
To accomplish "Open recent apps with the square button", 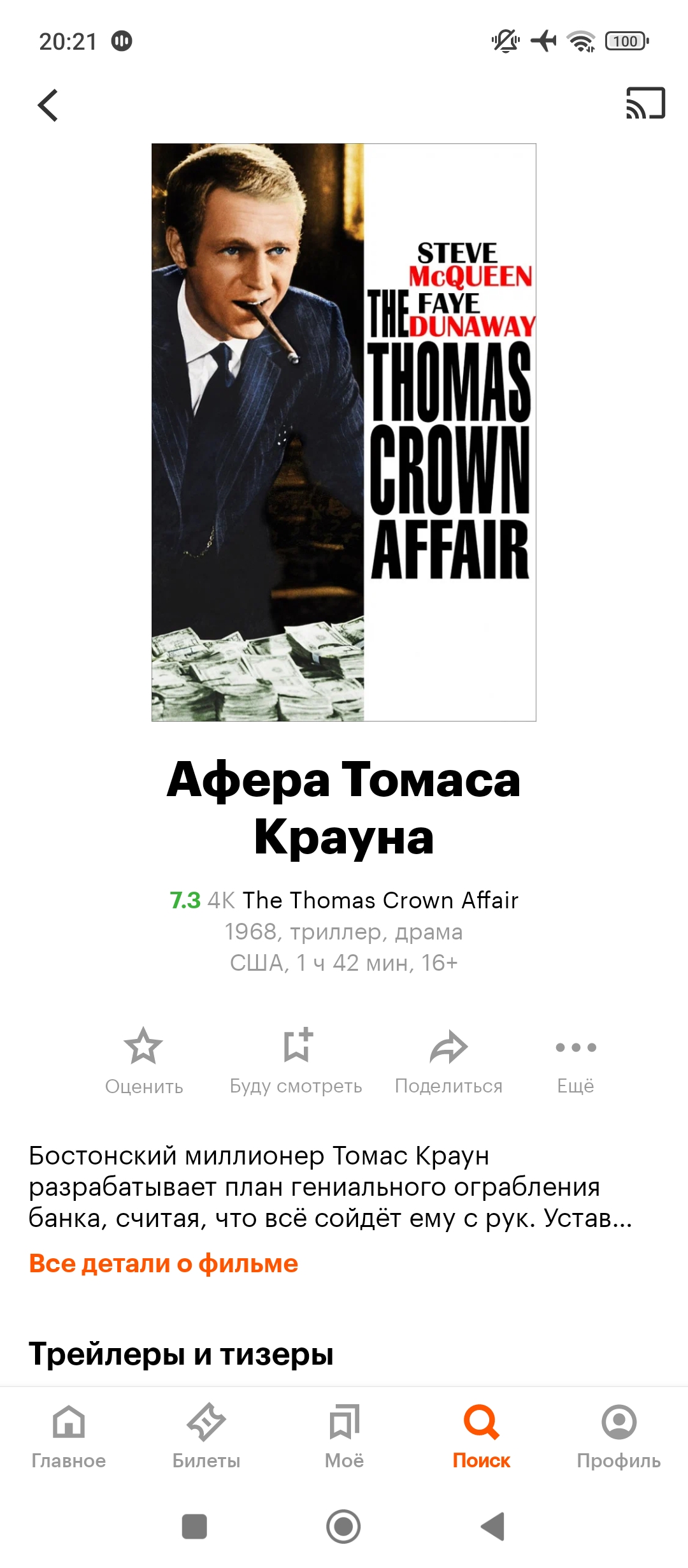I will point(194,1527).
